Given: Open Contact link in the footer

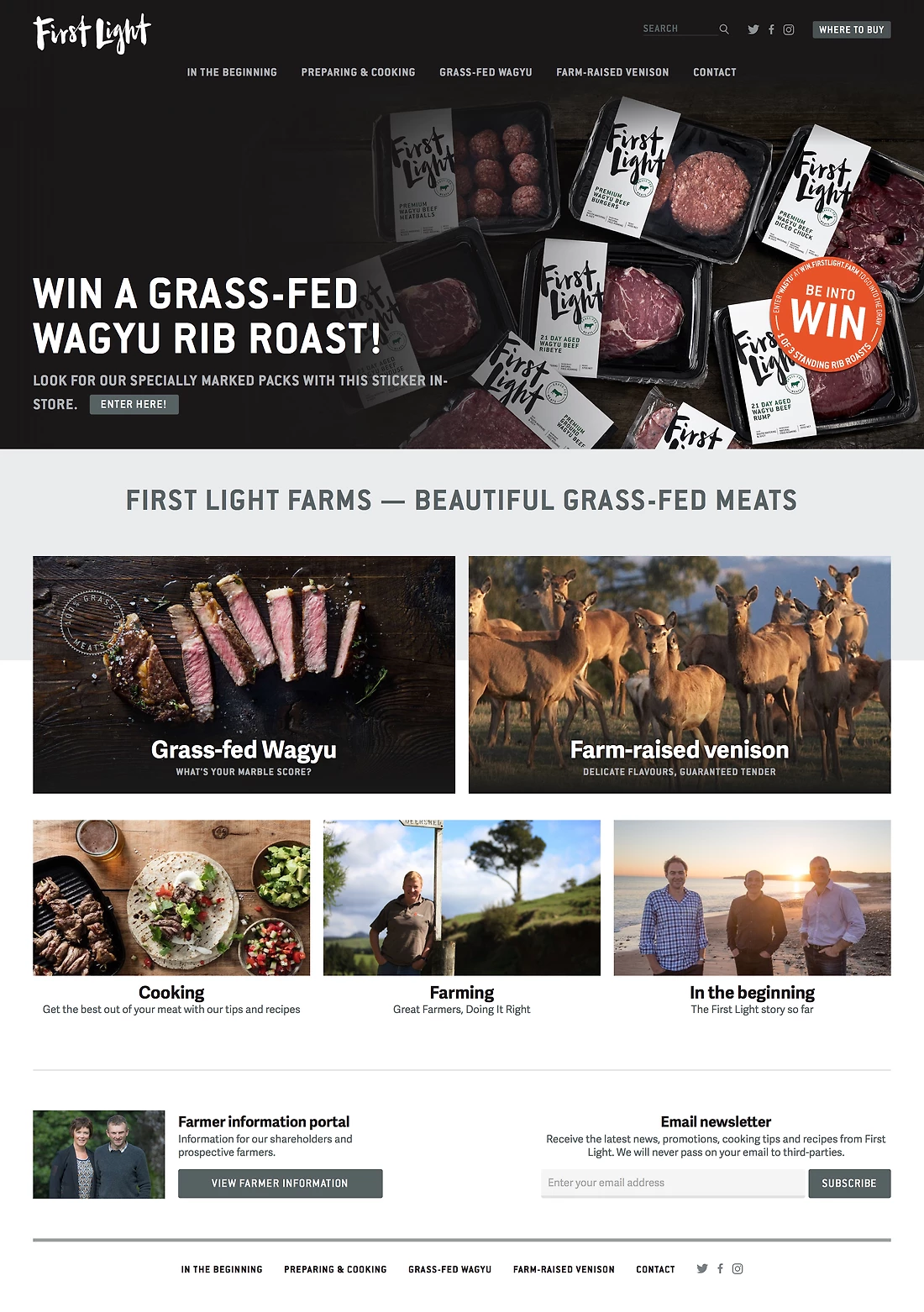Looking at the screenshot, I should tap(655, 1269).
